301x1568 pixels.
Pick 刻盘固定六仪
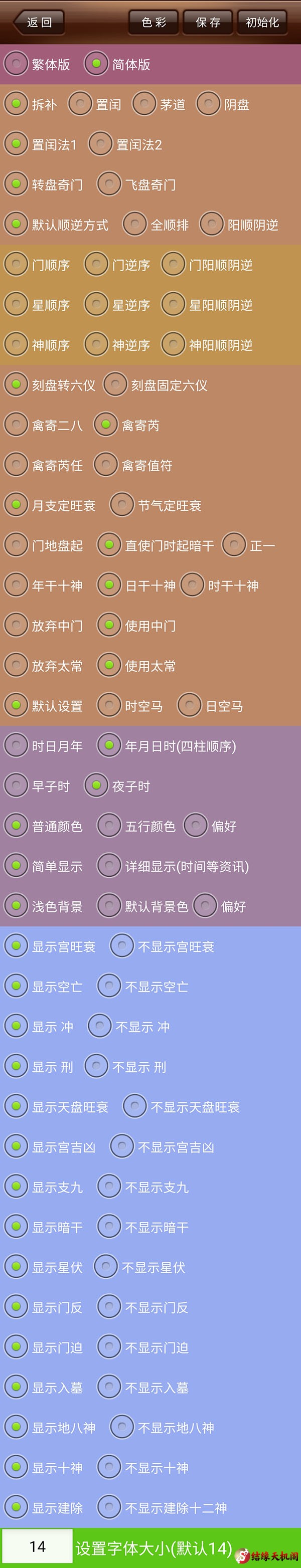(115, 384)
